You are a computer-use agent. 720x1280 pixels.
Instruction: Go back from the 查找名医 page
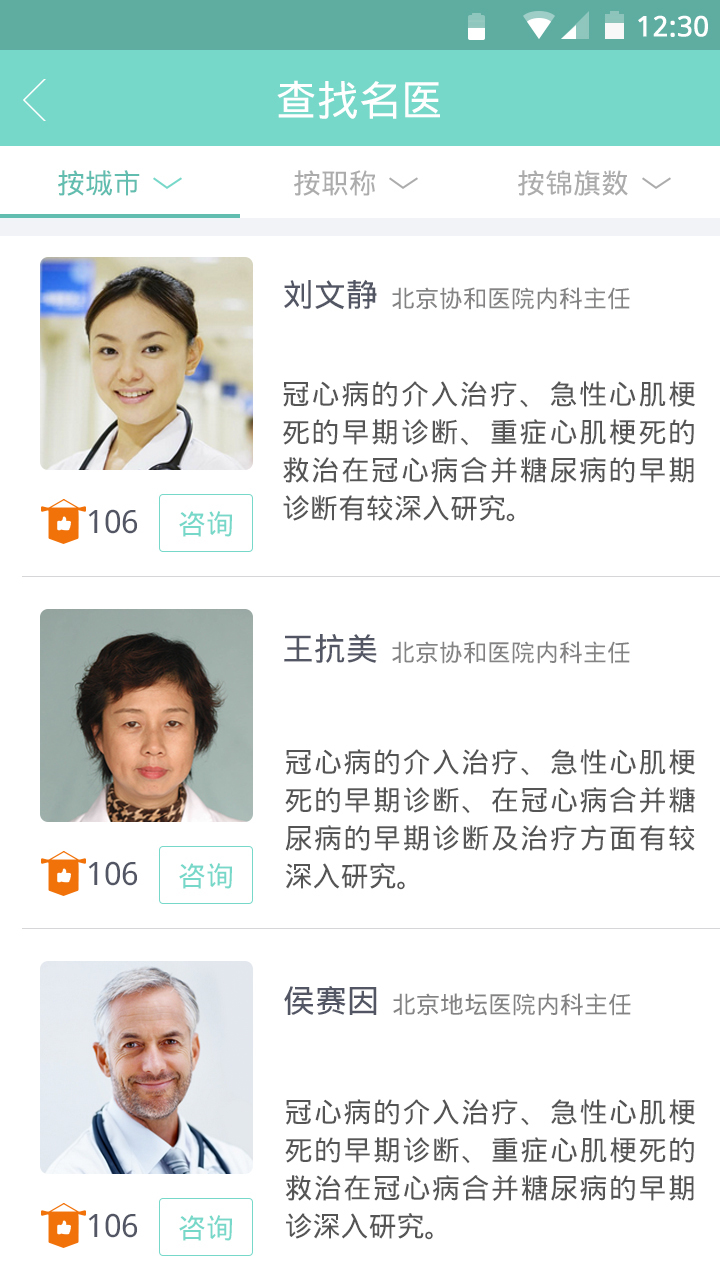click(x=35, y=100)
